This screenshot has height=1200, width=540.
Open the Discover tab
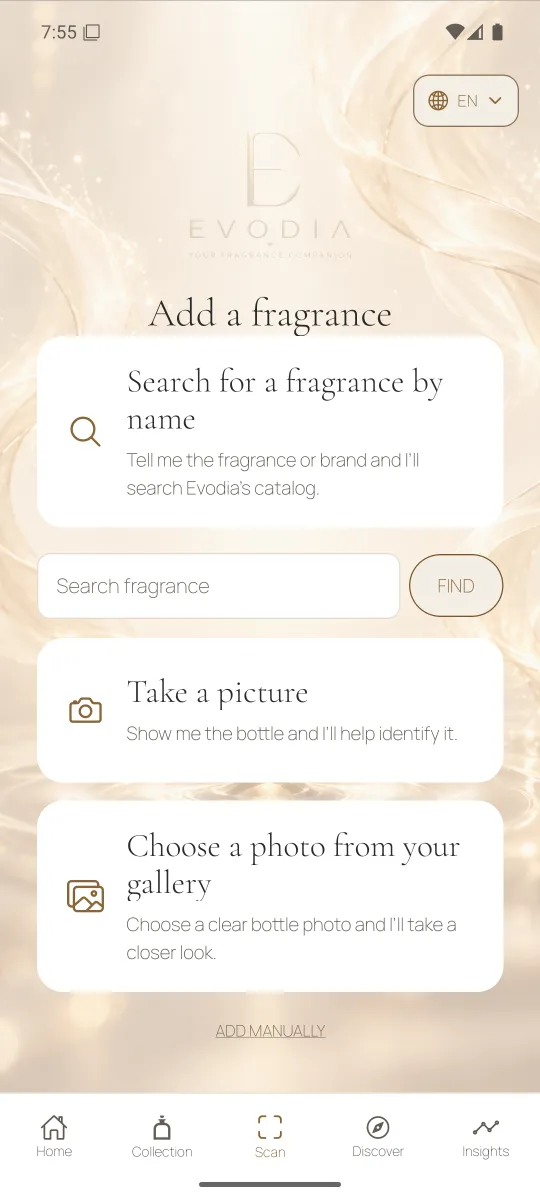point(378,1137)
